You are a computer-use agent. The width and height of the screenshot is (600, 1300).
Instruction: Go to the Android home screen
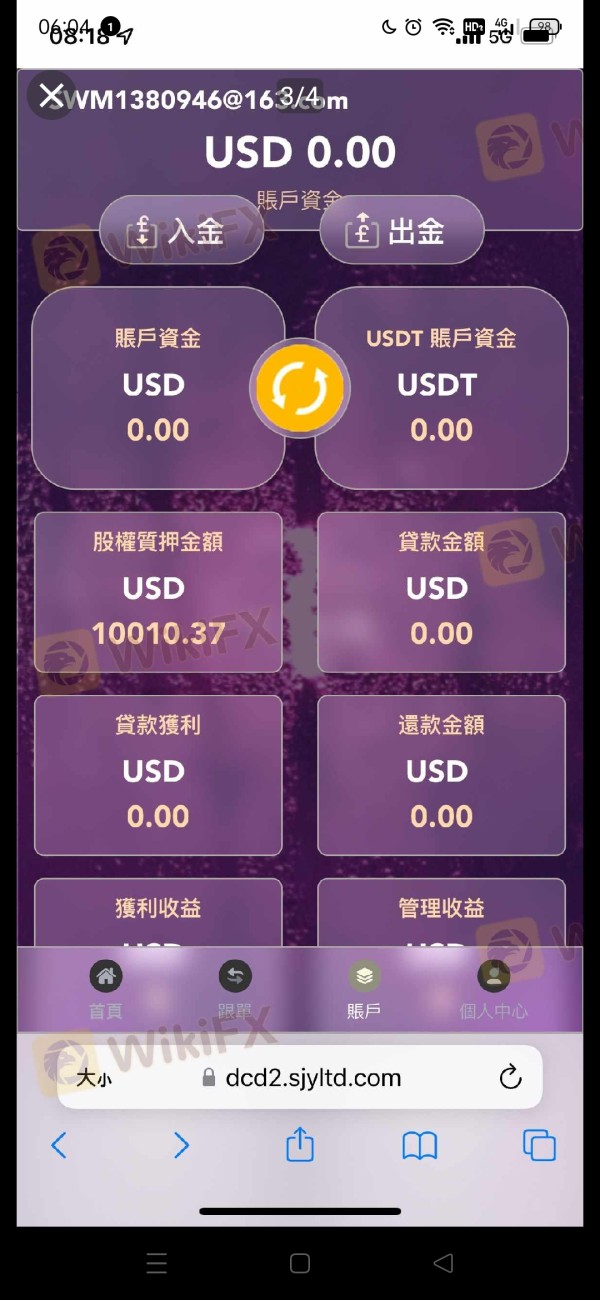(300, 1263)
